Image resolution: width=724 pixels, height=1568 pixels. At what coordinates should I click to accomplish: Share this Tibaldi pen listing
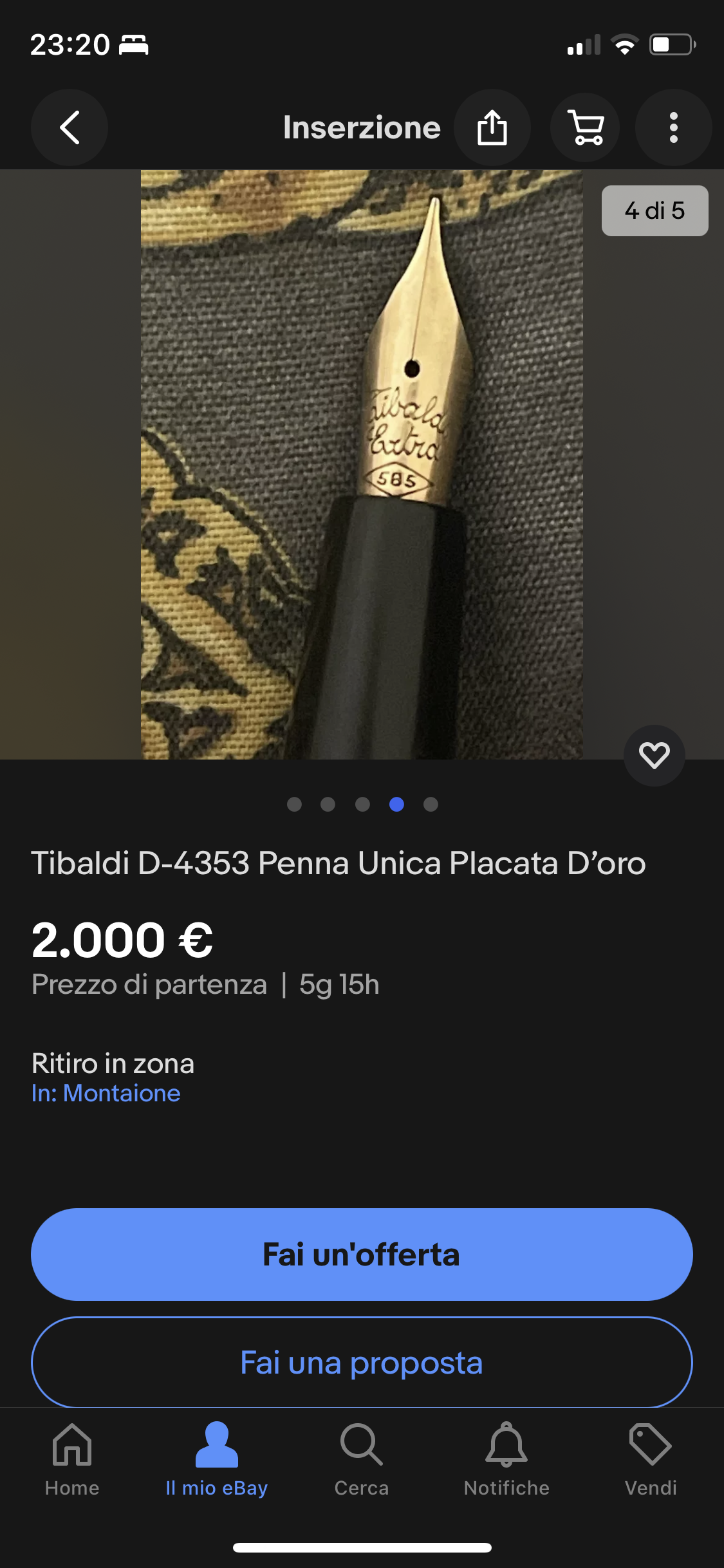492,127
